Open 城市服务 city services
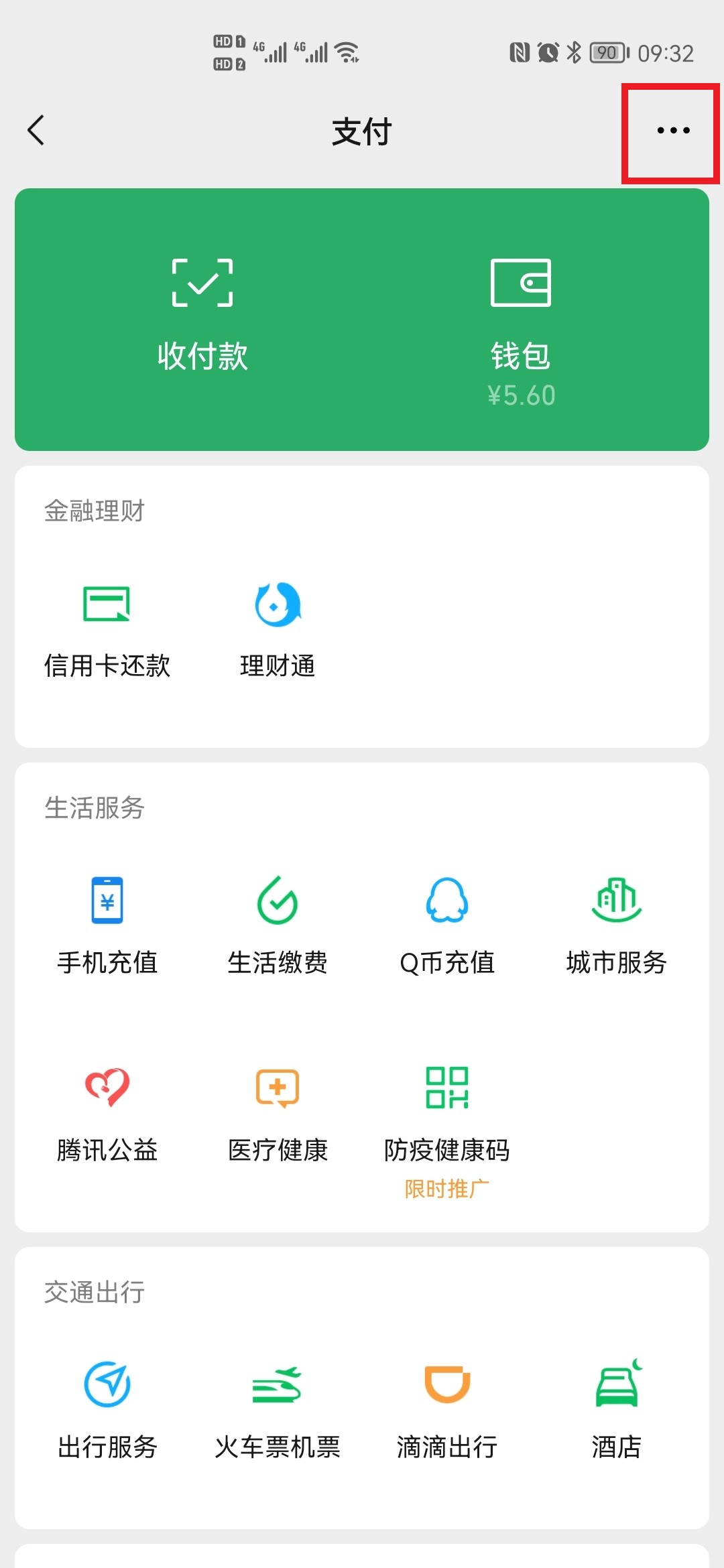The width and height of the screenshot is (724, 1568). point(617,926)
